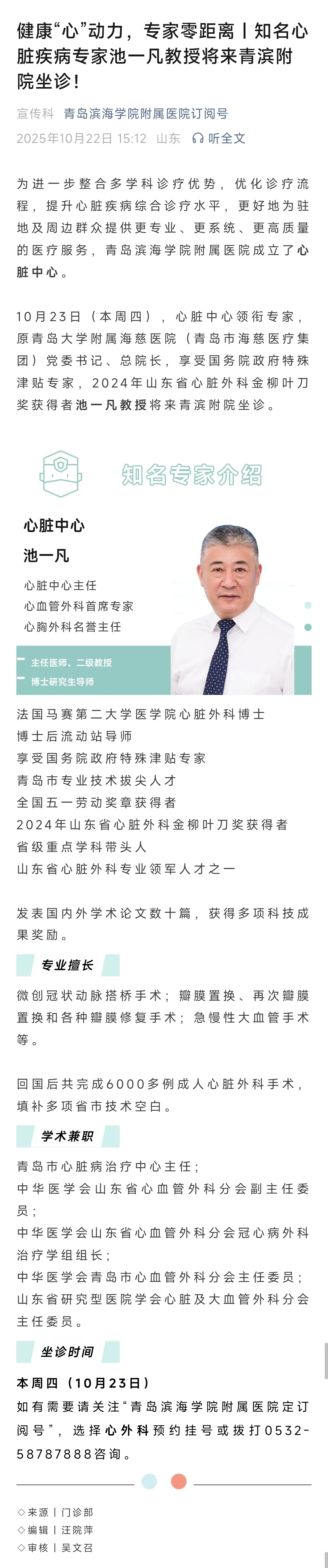Play audio with the 听全文 button
Viewport: 328px width, 1568px height.
219,138
